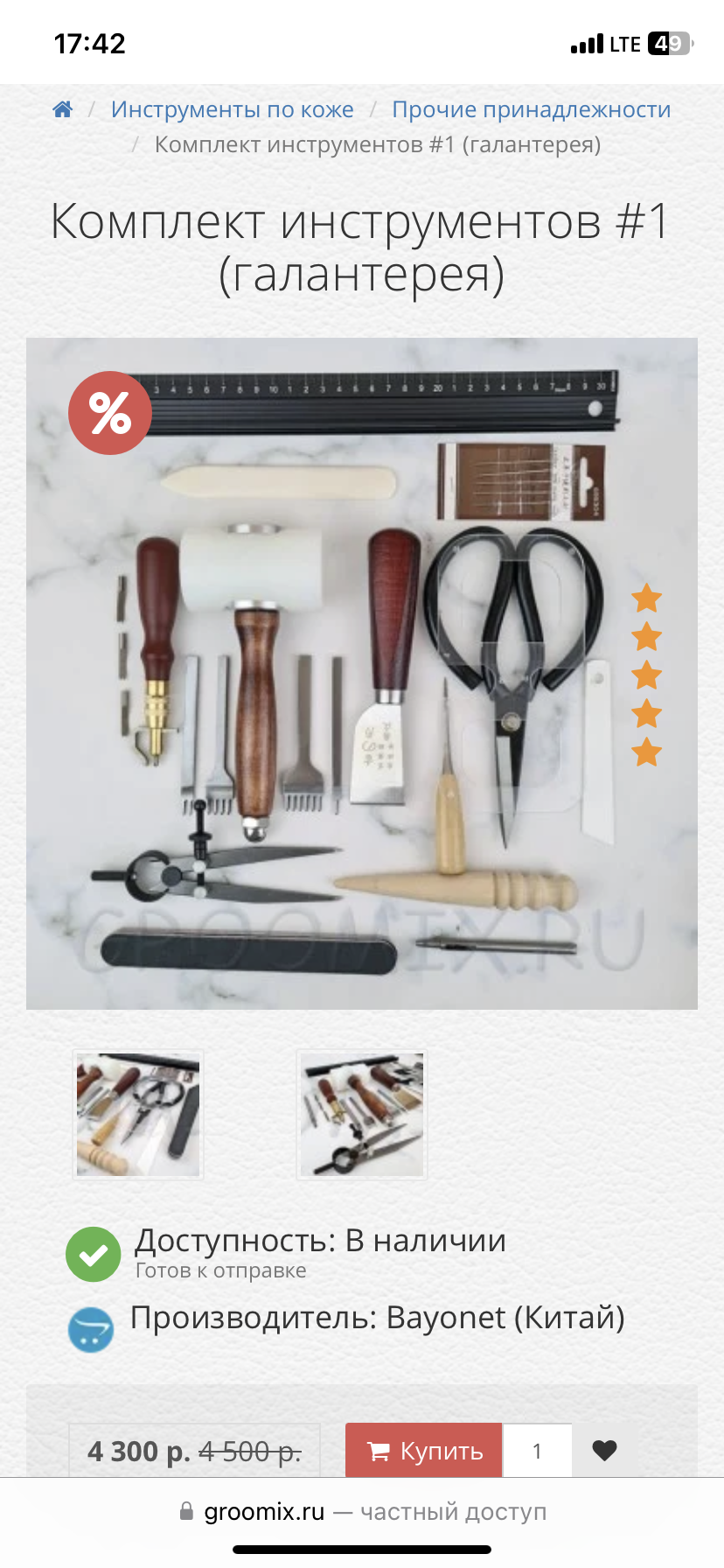
Task: View the second small product thumbnail
Action: 362,1115
